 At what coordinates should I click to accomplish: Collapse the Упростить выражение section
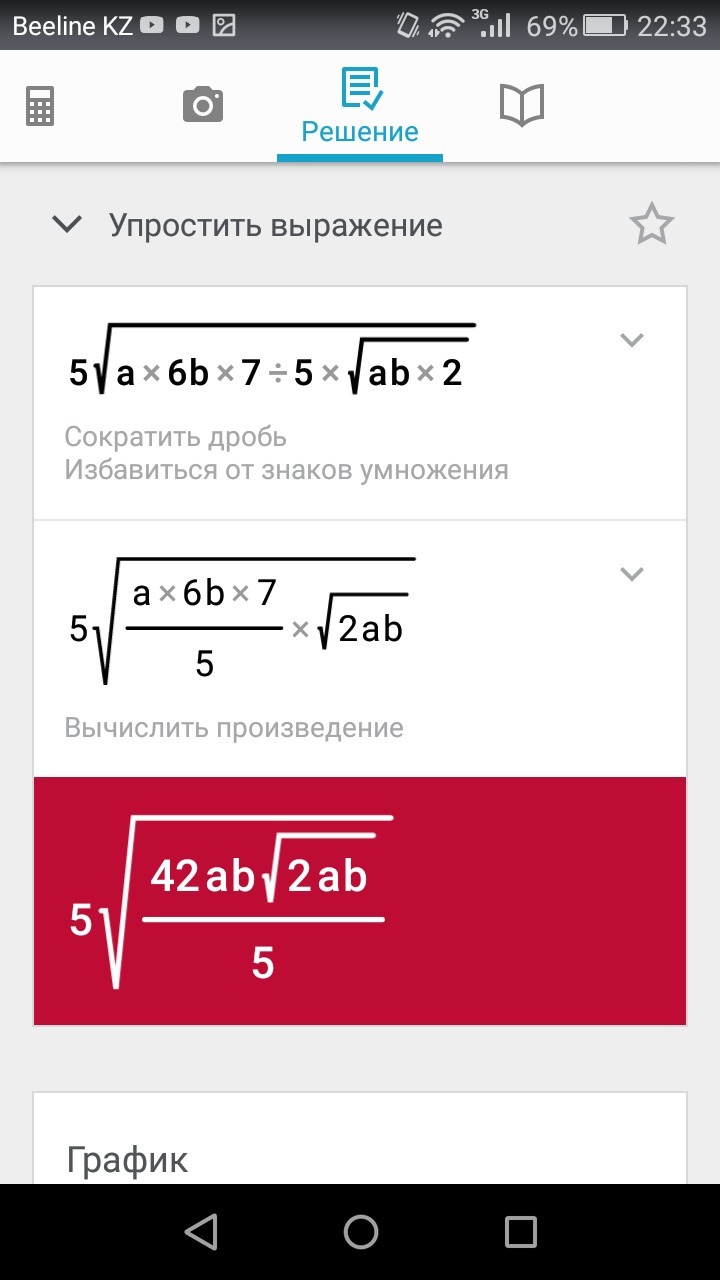click(x=67, y=225)
